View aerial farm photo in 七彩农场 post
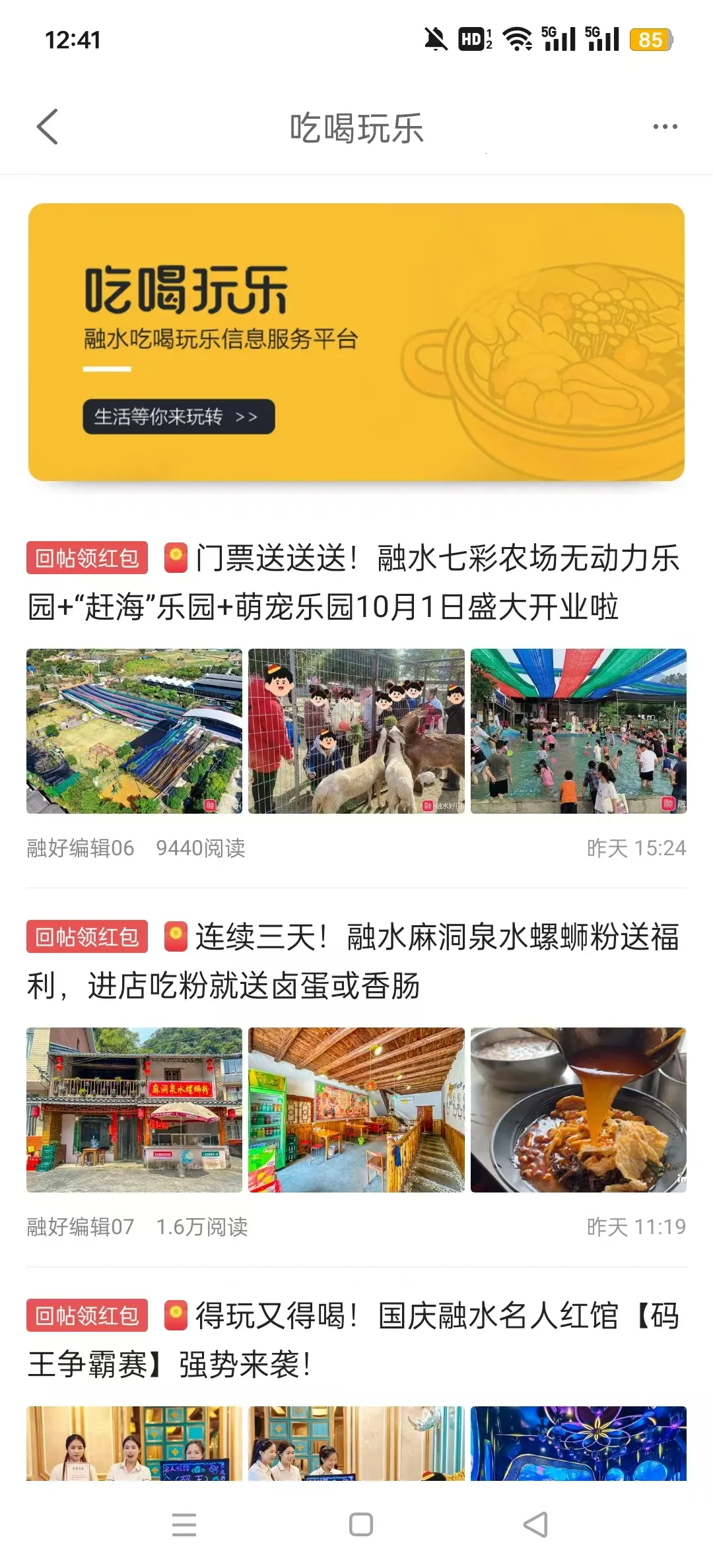Image resolution: width=713 pixels, height=1568 pixels. pos(134,731)
